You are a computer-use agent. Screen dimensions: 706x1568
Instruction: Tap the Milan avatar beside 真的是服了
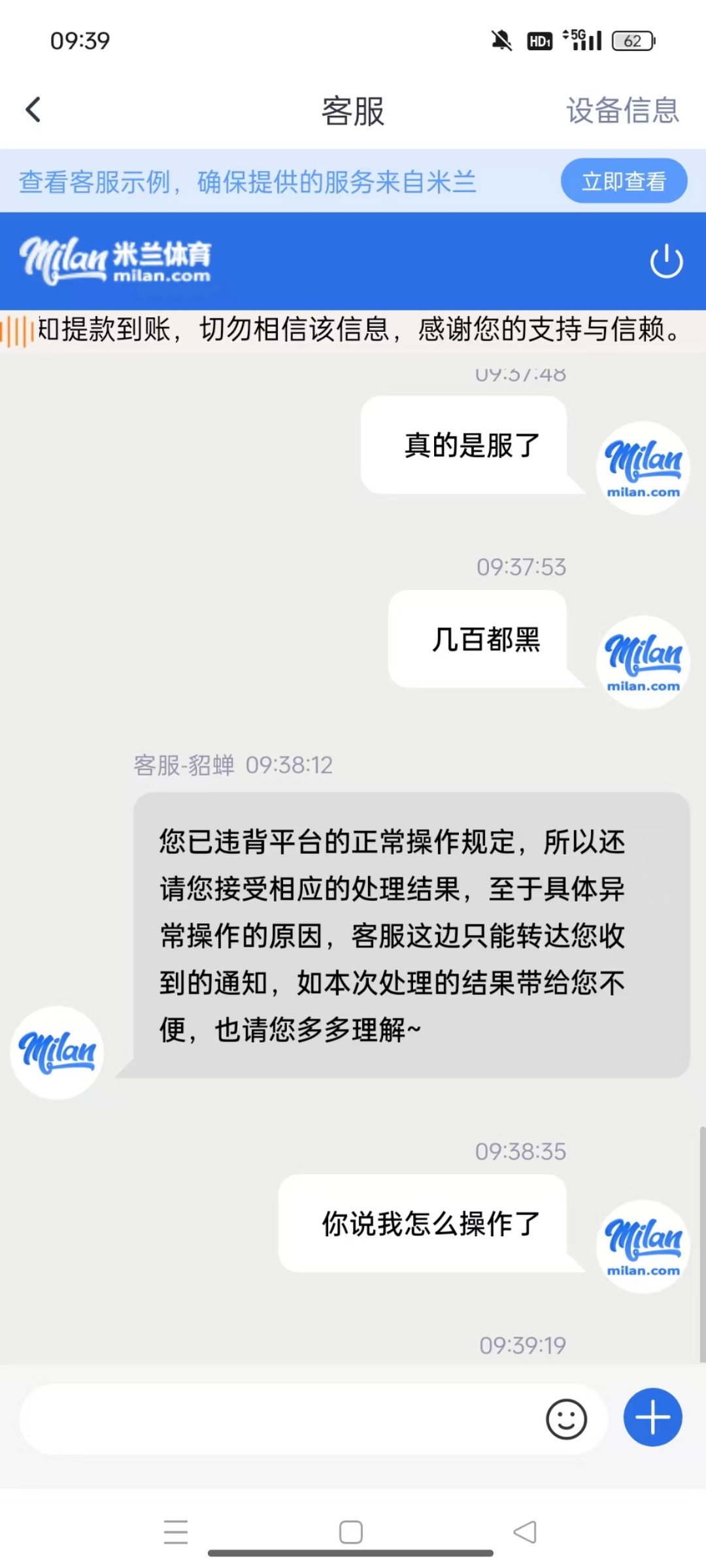[642, 467]
